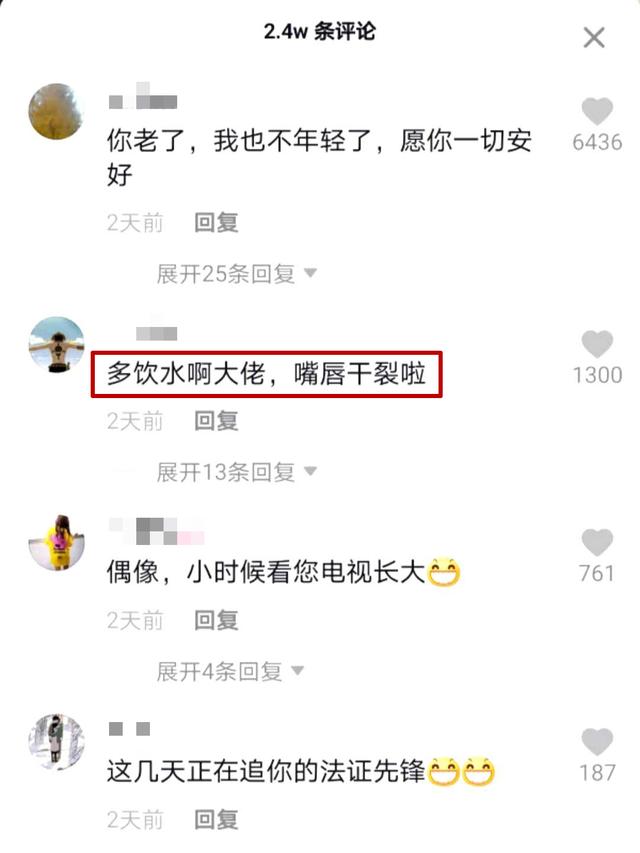Screen dimensions: 640x853
Task: Expand the 4 replies
Action: (x=230, y=671)
